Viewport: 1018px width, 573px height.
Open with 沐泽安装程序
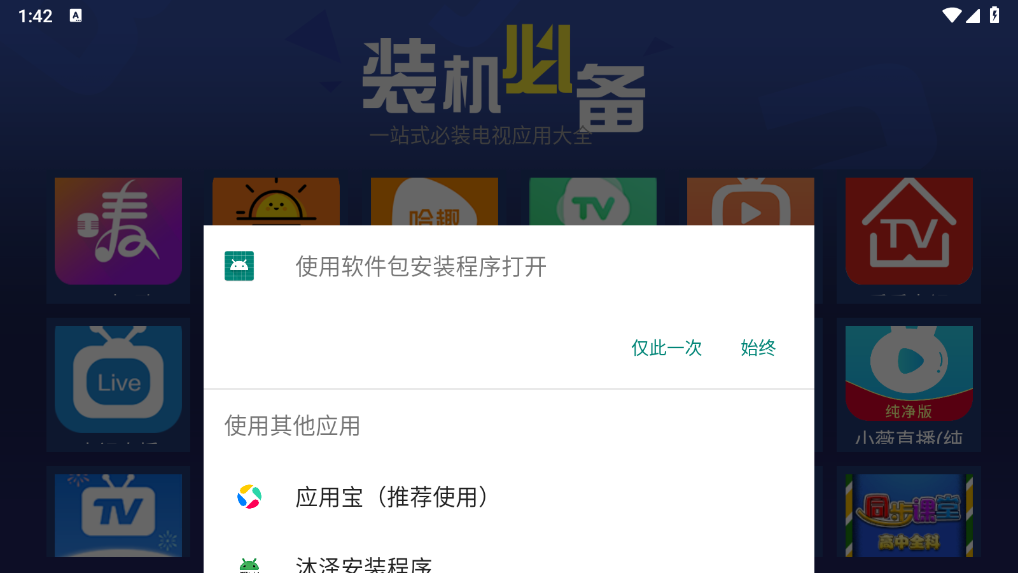click(364, 564)
